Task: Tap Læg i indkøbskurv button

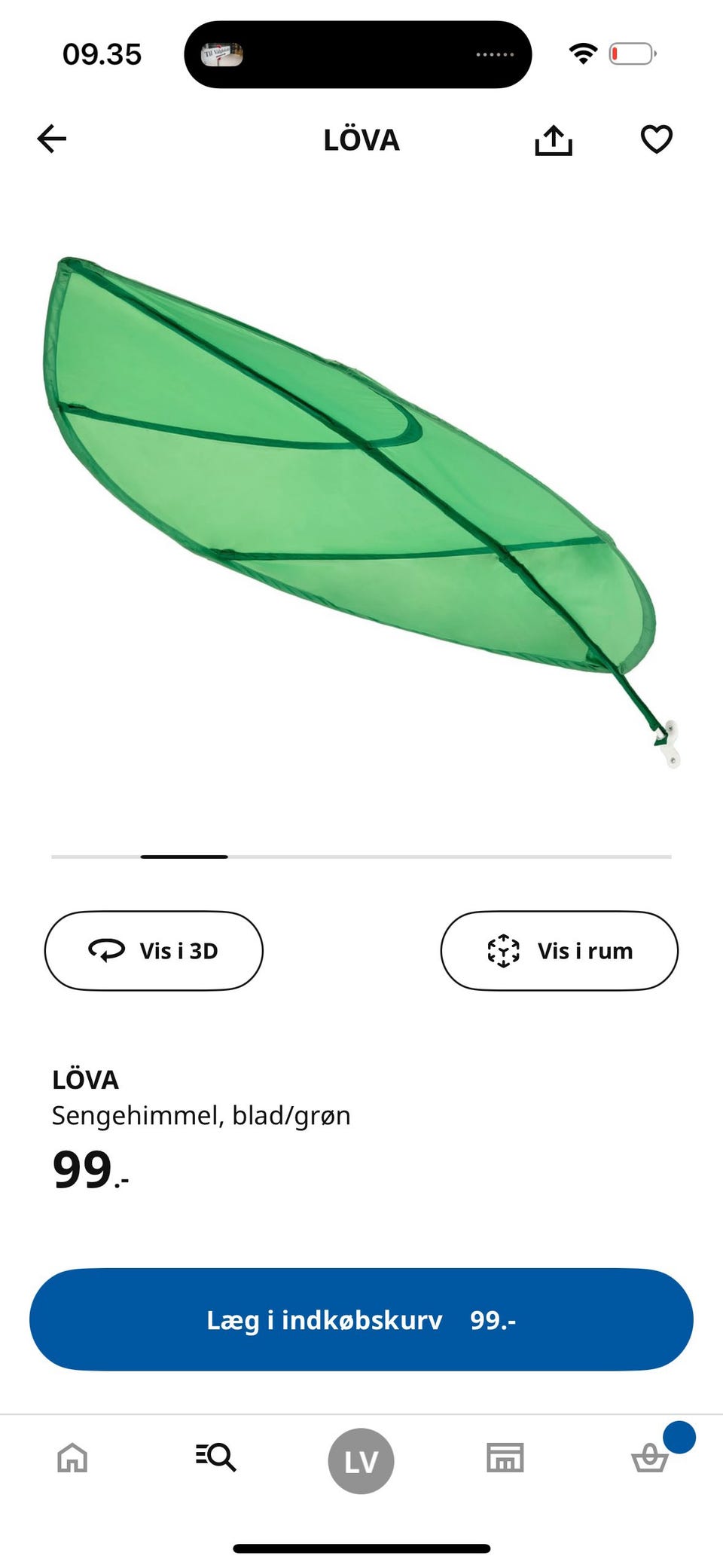Action: tap(361, 1319)
